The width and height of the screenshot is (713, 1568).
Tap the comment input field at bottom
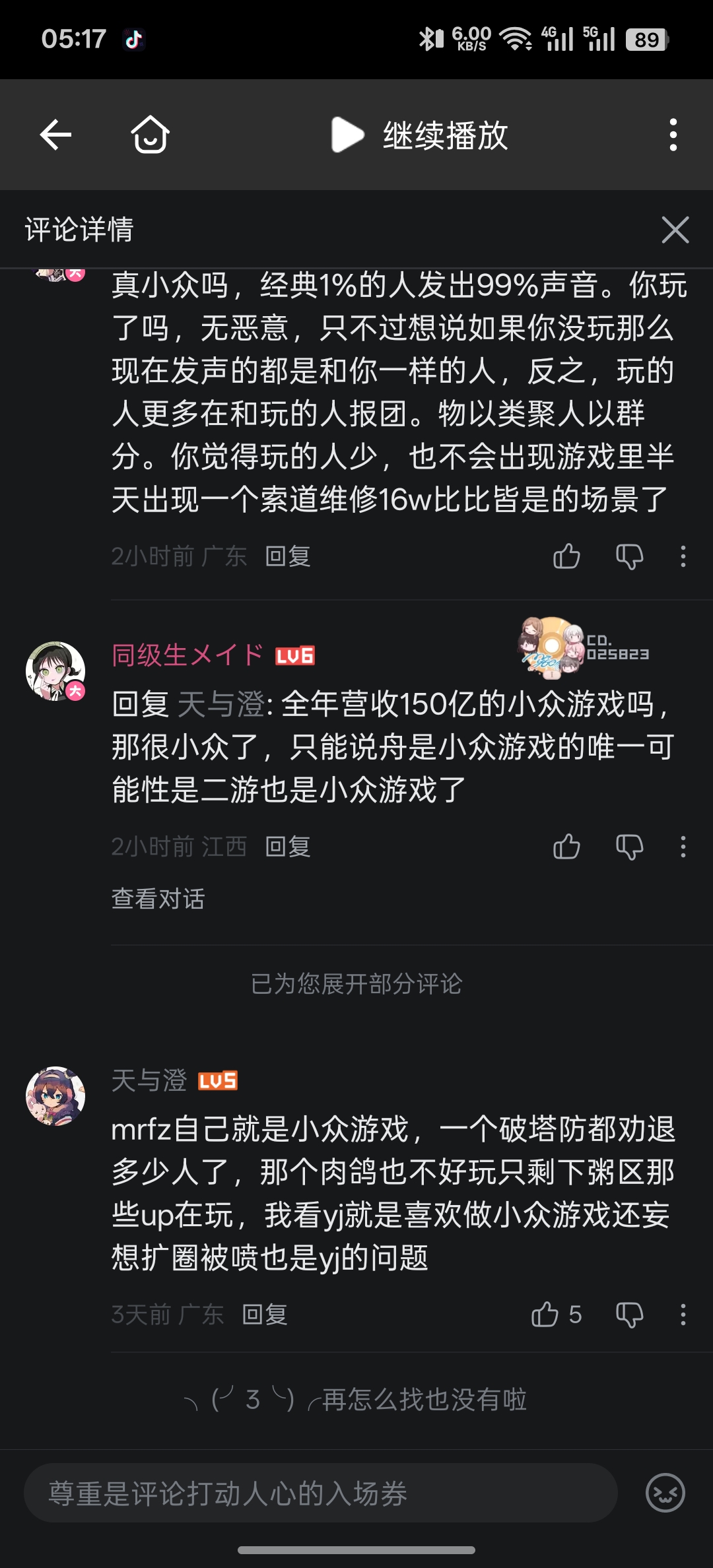[x=321, y=1493]
